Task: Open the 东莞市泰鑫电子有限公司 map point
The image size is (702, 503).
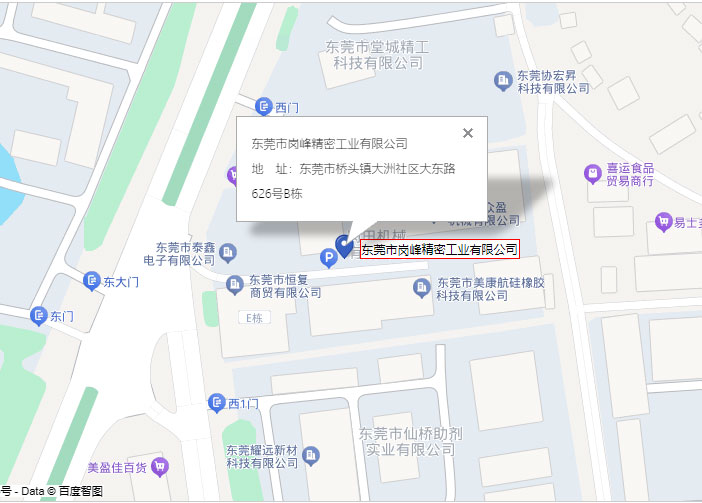Action: tap(228, 251)
